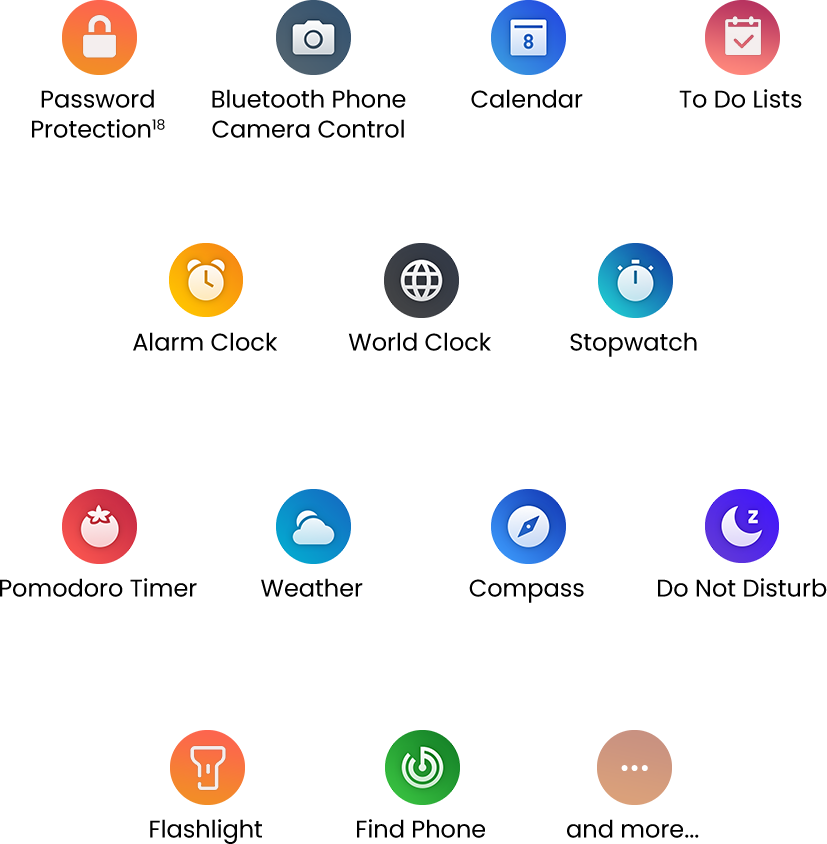
Task: Turn on the flashlight tool
Action: coord(207,767)
